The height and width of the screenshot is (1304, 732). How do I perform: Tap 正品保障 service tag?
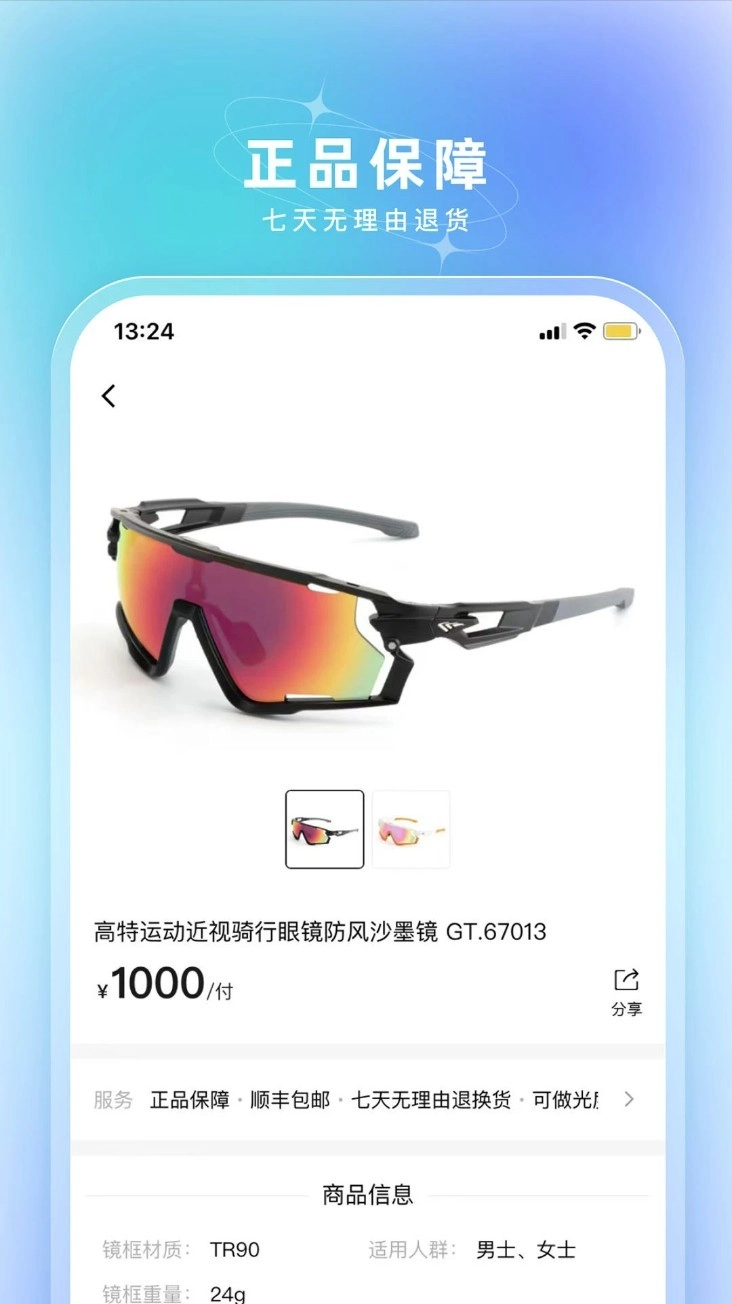191,1098
